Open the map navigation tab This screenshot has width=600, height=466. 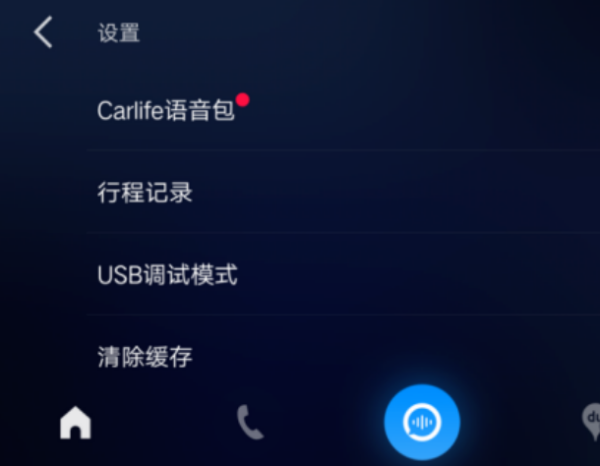click(592, 423)
